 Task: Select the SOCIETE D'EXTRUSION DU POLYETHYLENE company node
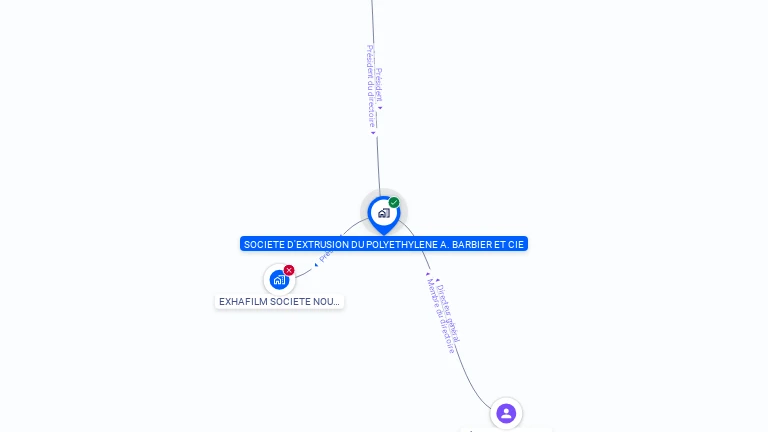click(x=383, y=213)
